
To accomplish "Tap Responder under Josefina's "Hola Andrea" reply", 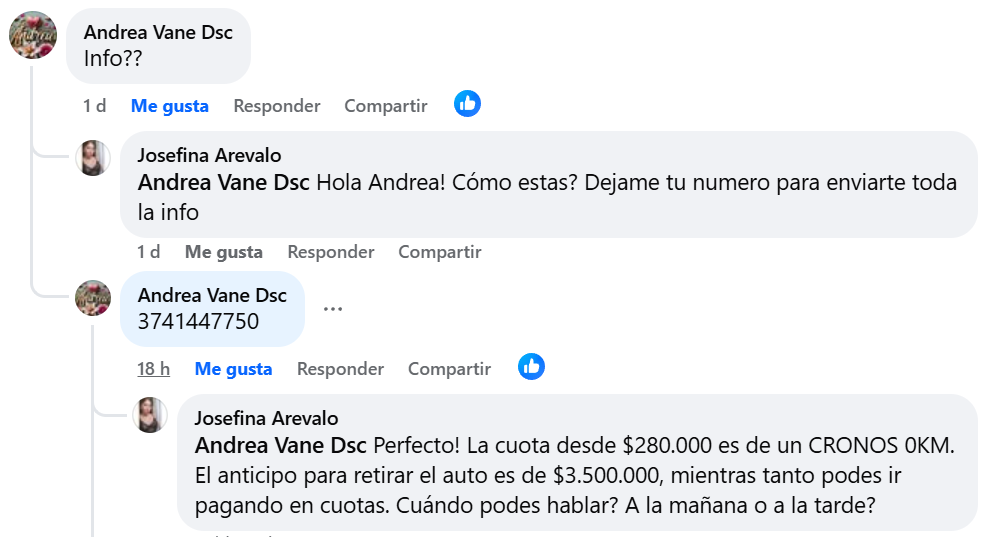I will (x=330, y=252).
